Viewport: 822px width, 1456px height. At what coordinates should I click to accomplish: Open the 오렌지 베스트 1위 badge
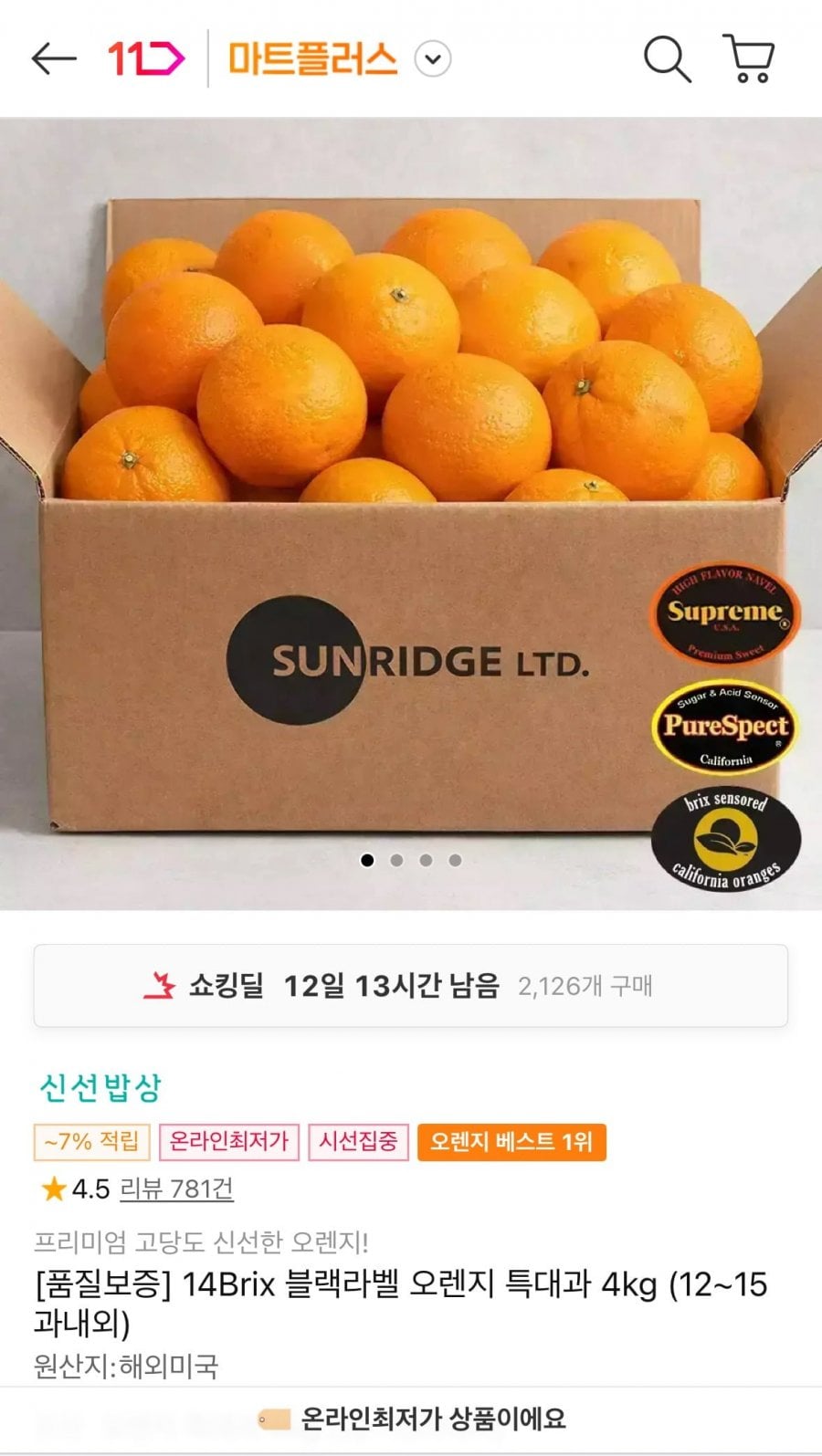point(511,1141)
